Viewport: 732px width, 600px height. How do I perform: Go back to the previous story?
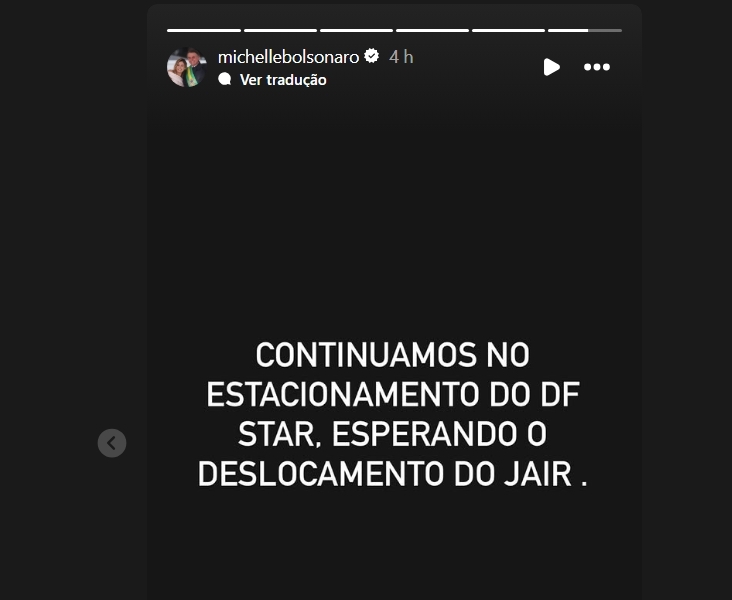[112, 443]
